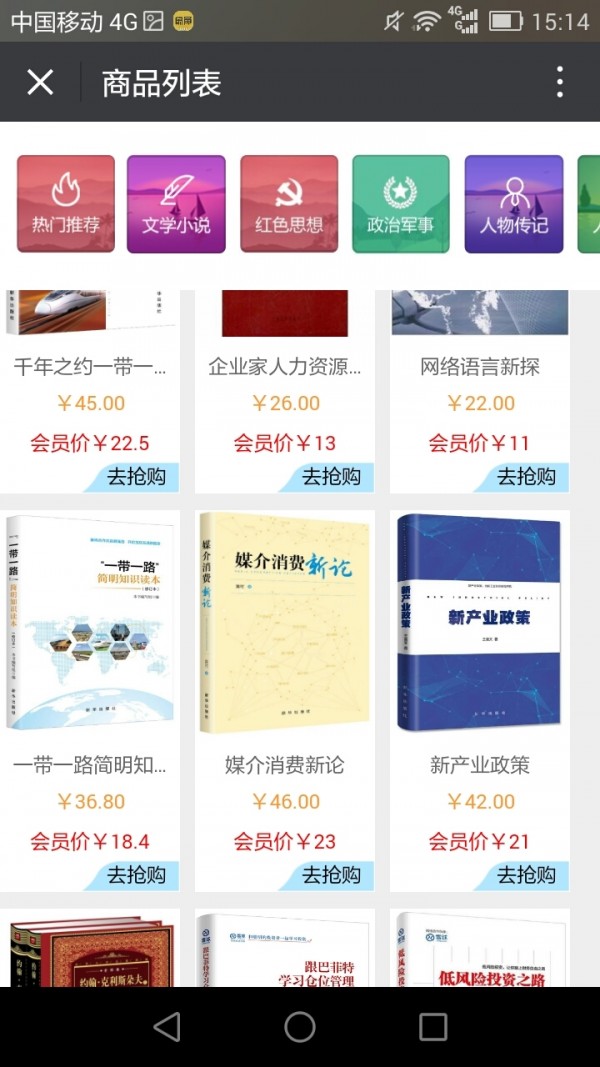Close the 商品列表 page
600x1067 pixels.
(40, 82)
